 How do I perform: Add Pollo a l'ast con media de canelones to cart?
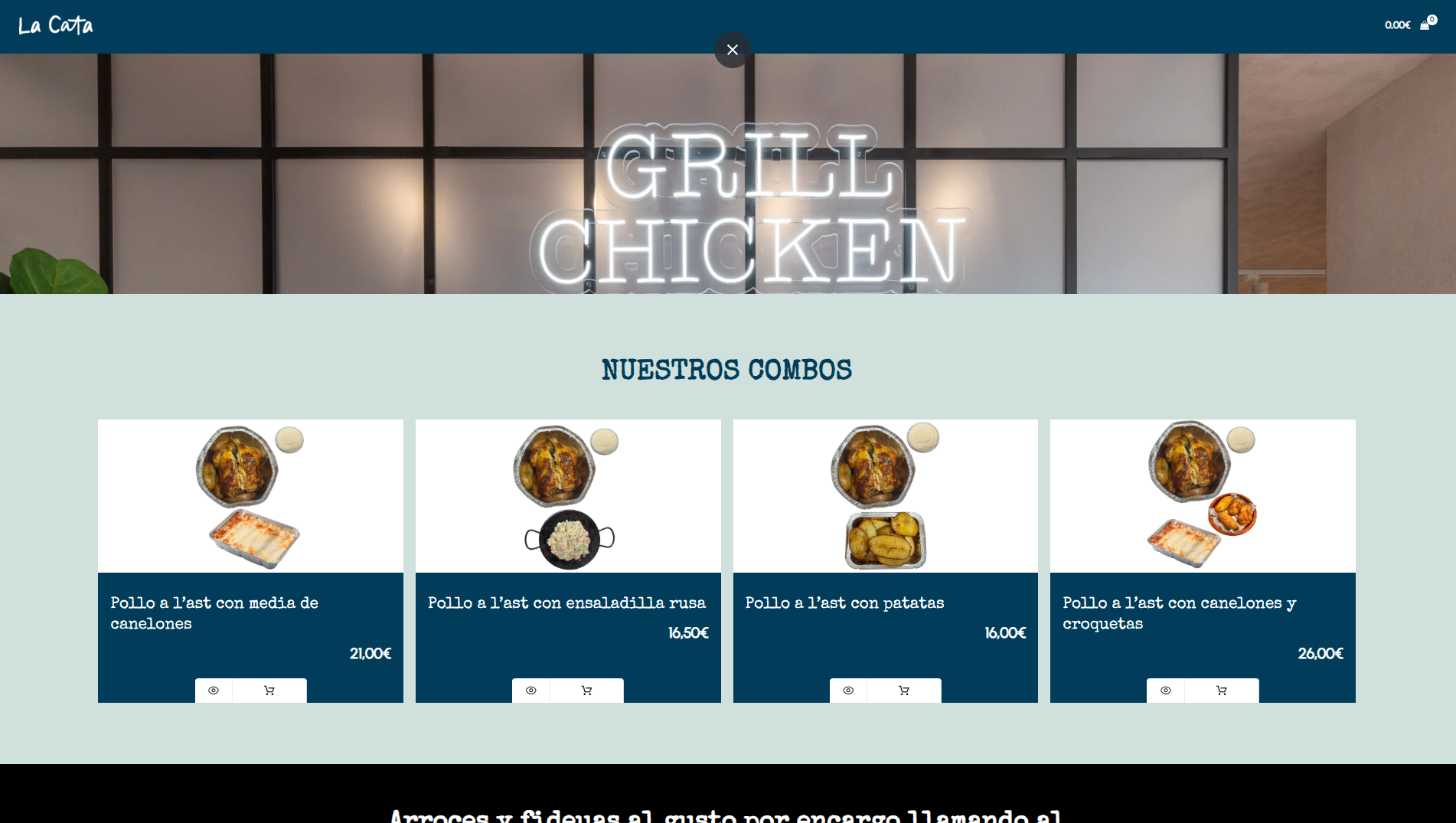click(269, 691)
